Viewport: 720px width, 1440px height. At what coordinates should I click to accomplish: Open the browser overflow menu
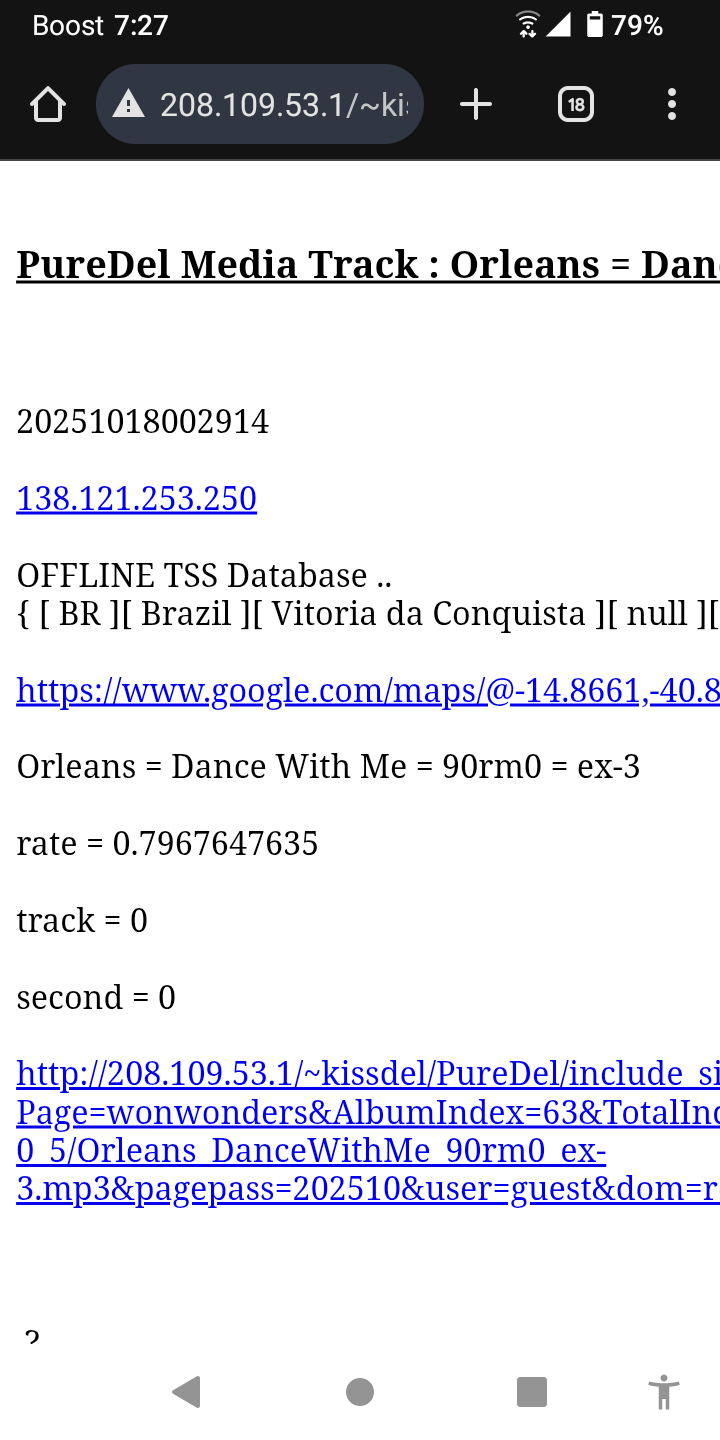pyautogui.click(x=671, y=104)
